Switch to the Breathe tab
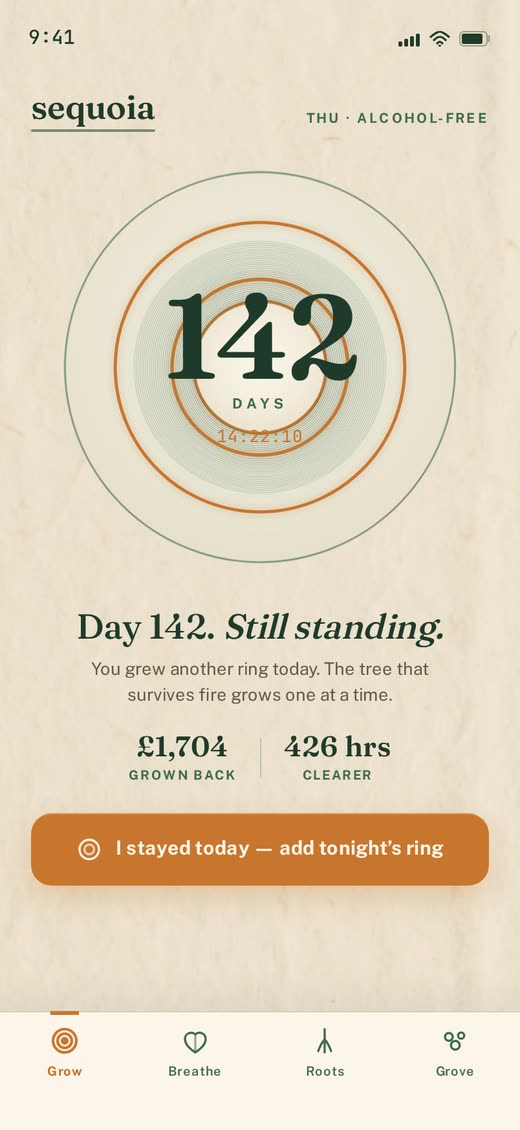The image size is (520, 1130). [x=194, y=1052]
